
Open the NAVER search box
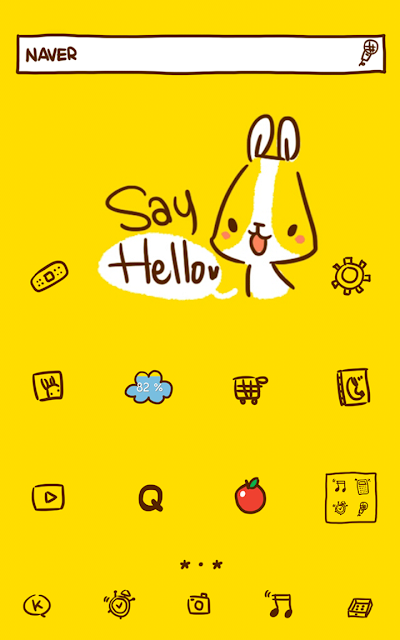pyautogui.click(x=200, y=54)
